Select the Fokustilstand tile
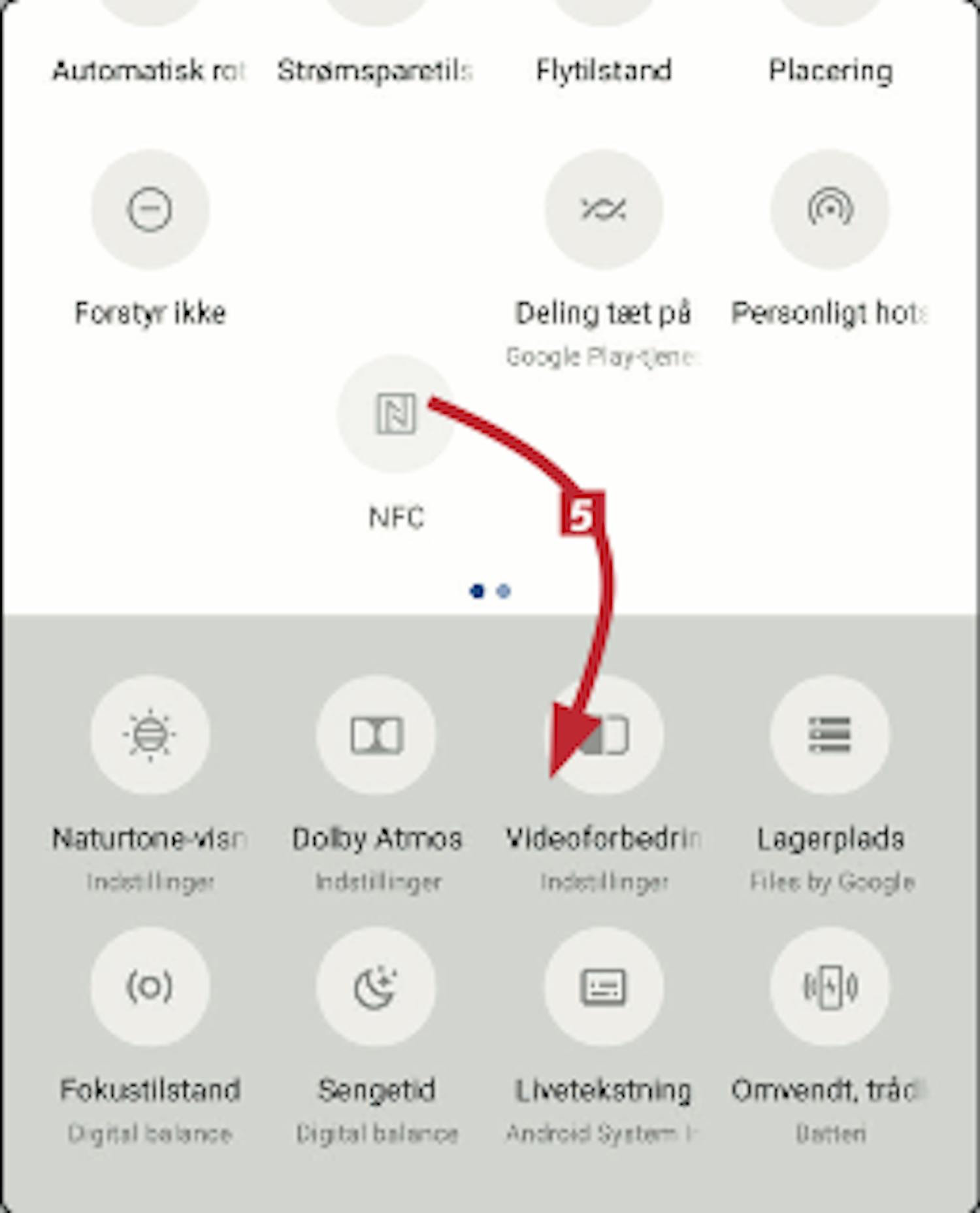This screenshot has width=980, height=1213. 150,986
